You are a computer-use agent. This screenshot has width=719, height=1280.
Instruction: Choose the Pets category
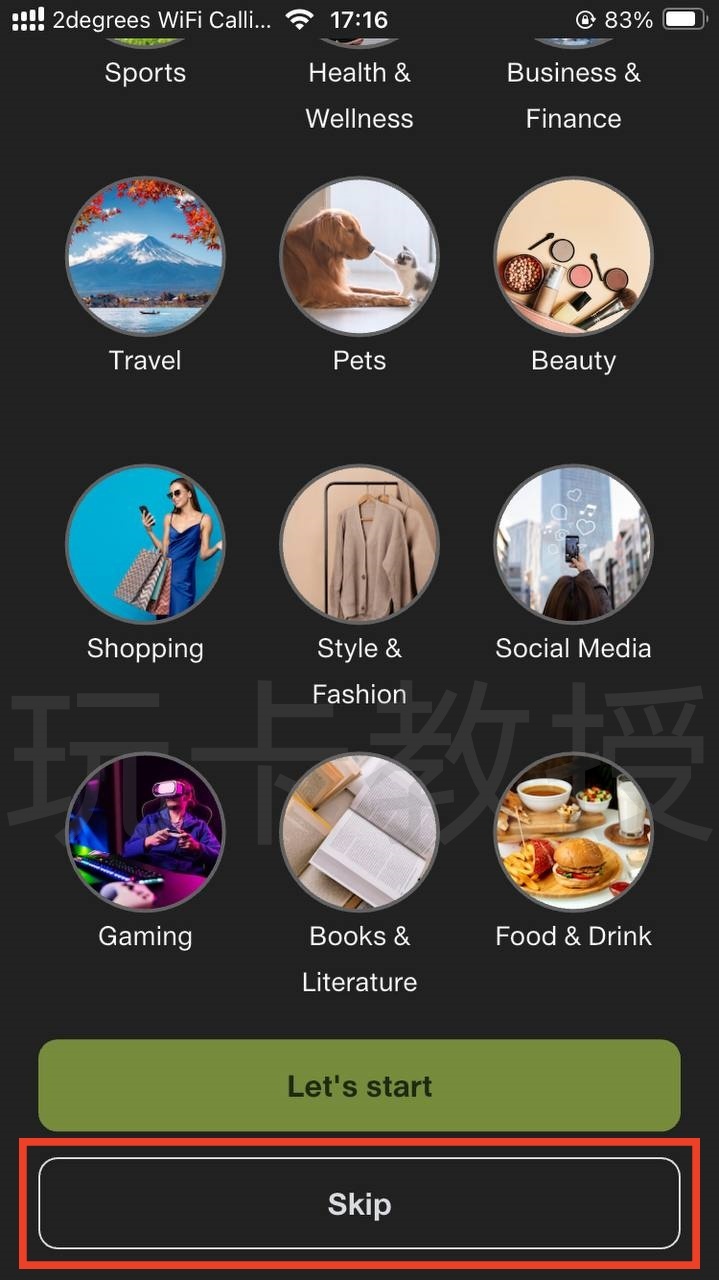pos(359,257)
